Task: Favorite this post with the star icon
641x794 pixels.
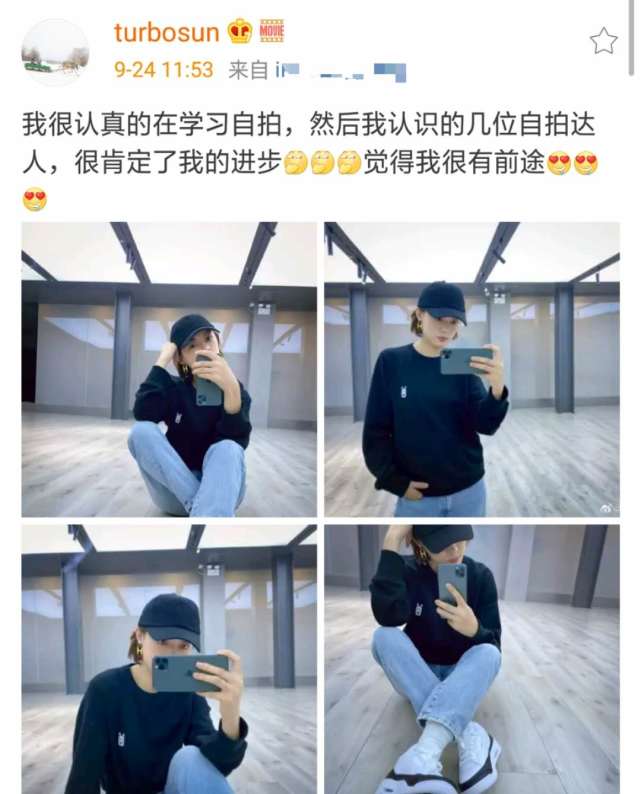Action: tap(603, 41)
